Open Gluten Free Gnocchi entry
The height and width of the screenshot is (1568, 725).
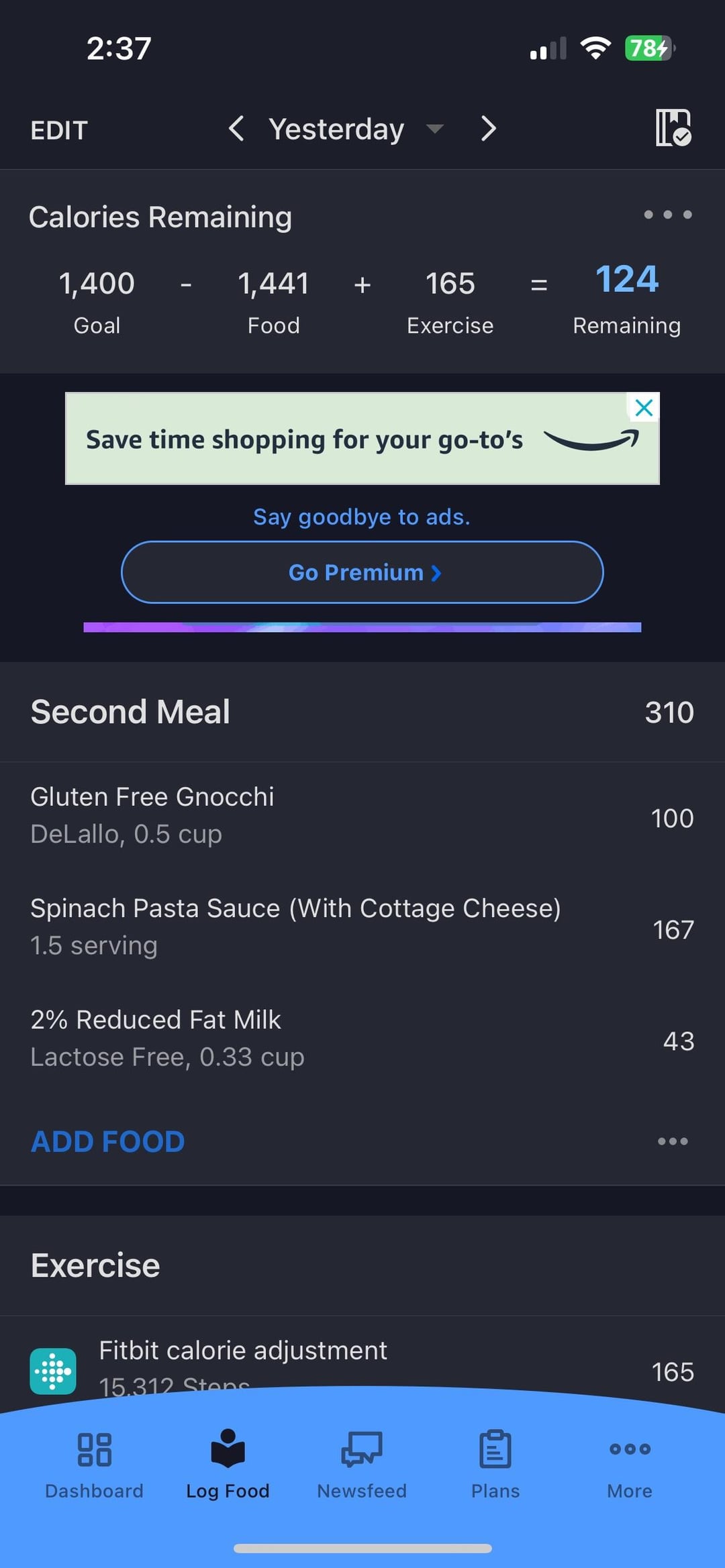(x=362, y=817)
